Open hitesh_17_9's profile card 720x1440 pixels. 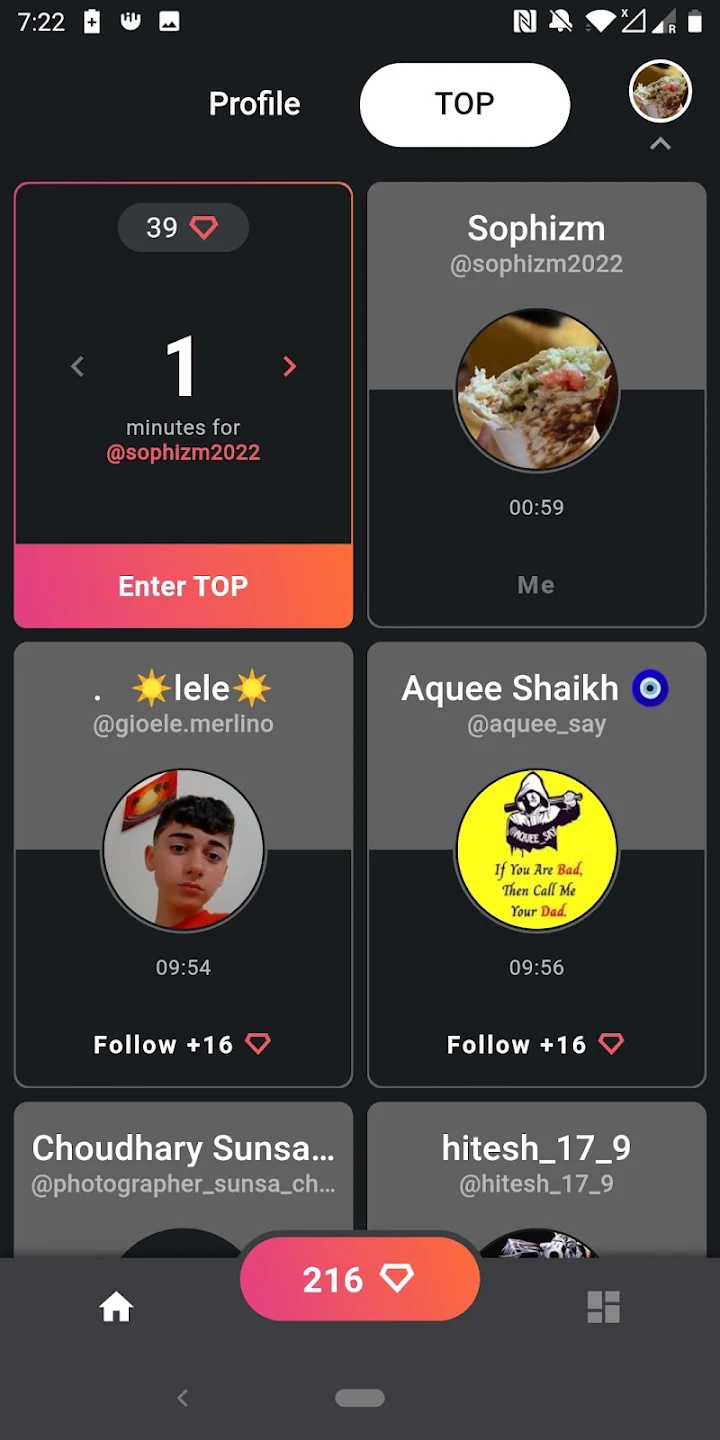click(537, 1180)
